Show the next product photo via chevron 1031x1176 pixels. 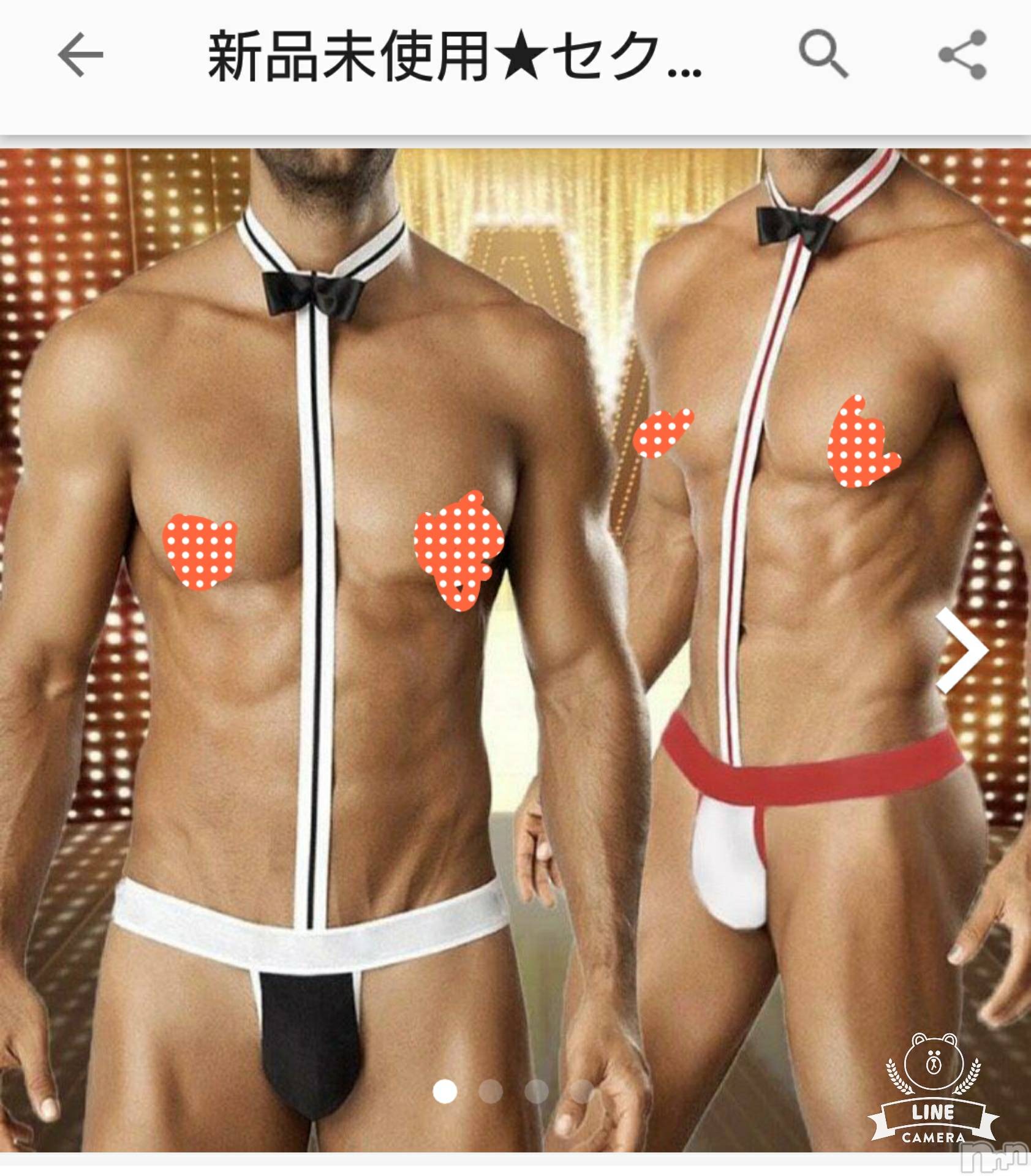pos(960,651)
